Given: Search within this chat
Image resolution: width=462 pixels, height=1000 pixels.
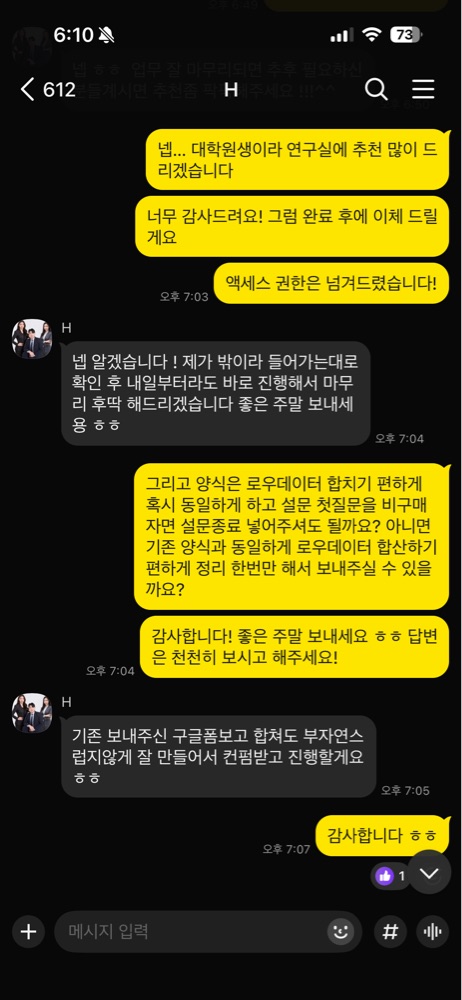Looking at the screenshot, I should pyautogui.click(x=376, y=90).
